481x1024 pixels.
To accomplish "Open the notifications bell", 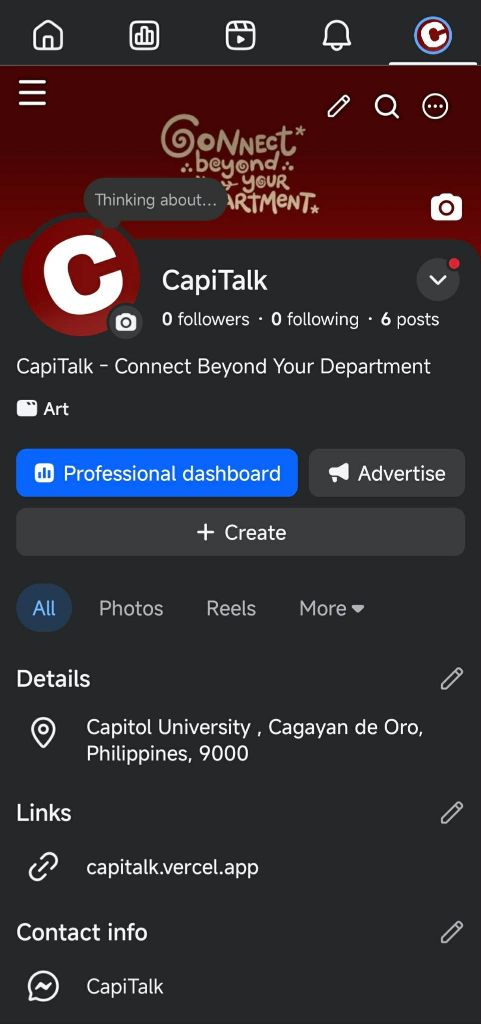I will pos(337,35).
